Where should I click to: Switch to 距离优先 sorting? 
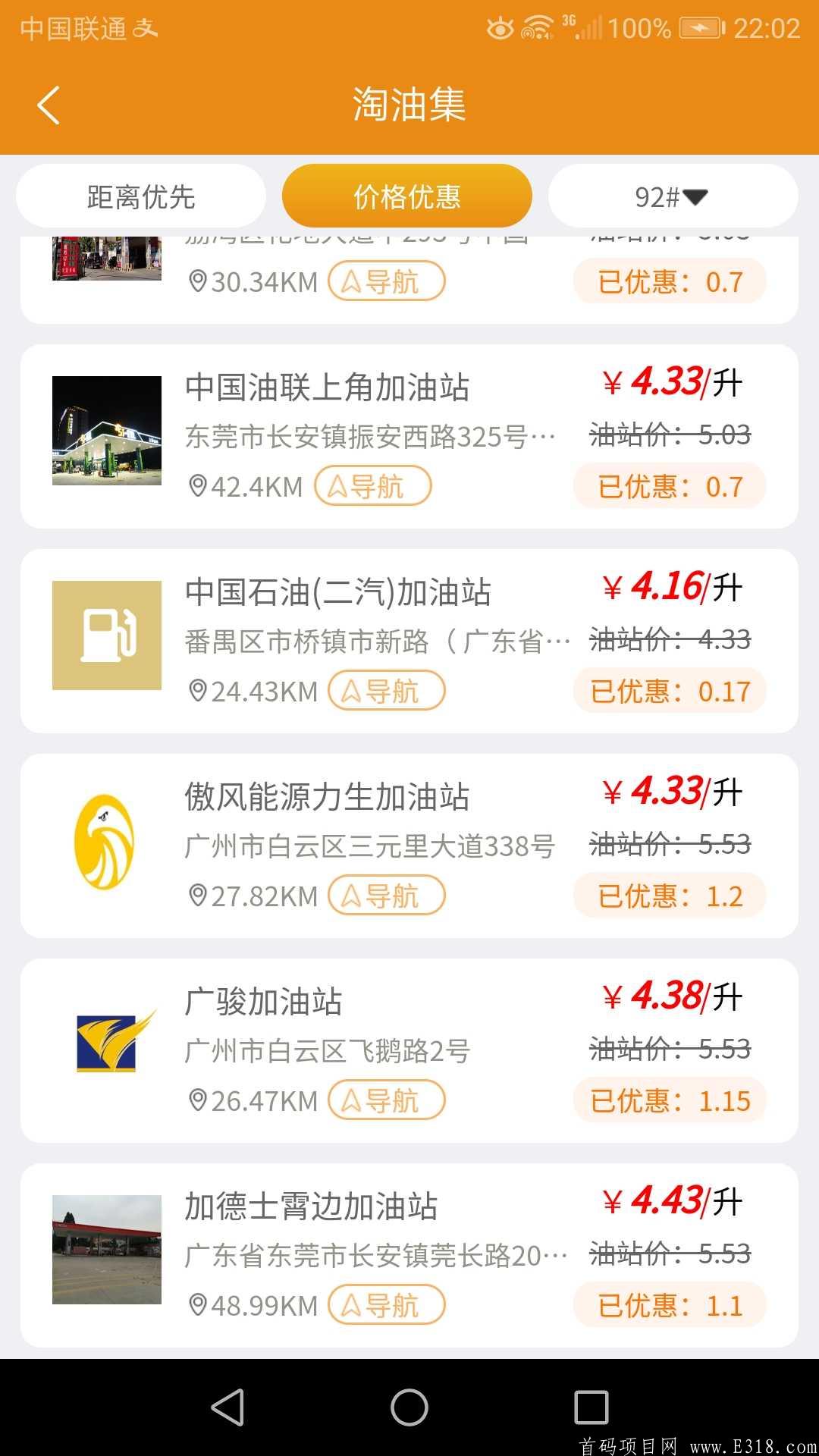[141, 196]
